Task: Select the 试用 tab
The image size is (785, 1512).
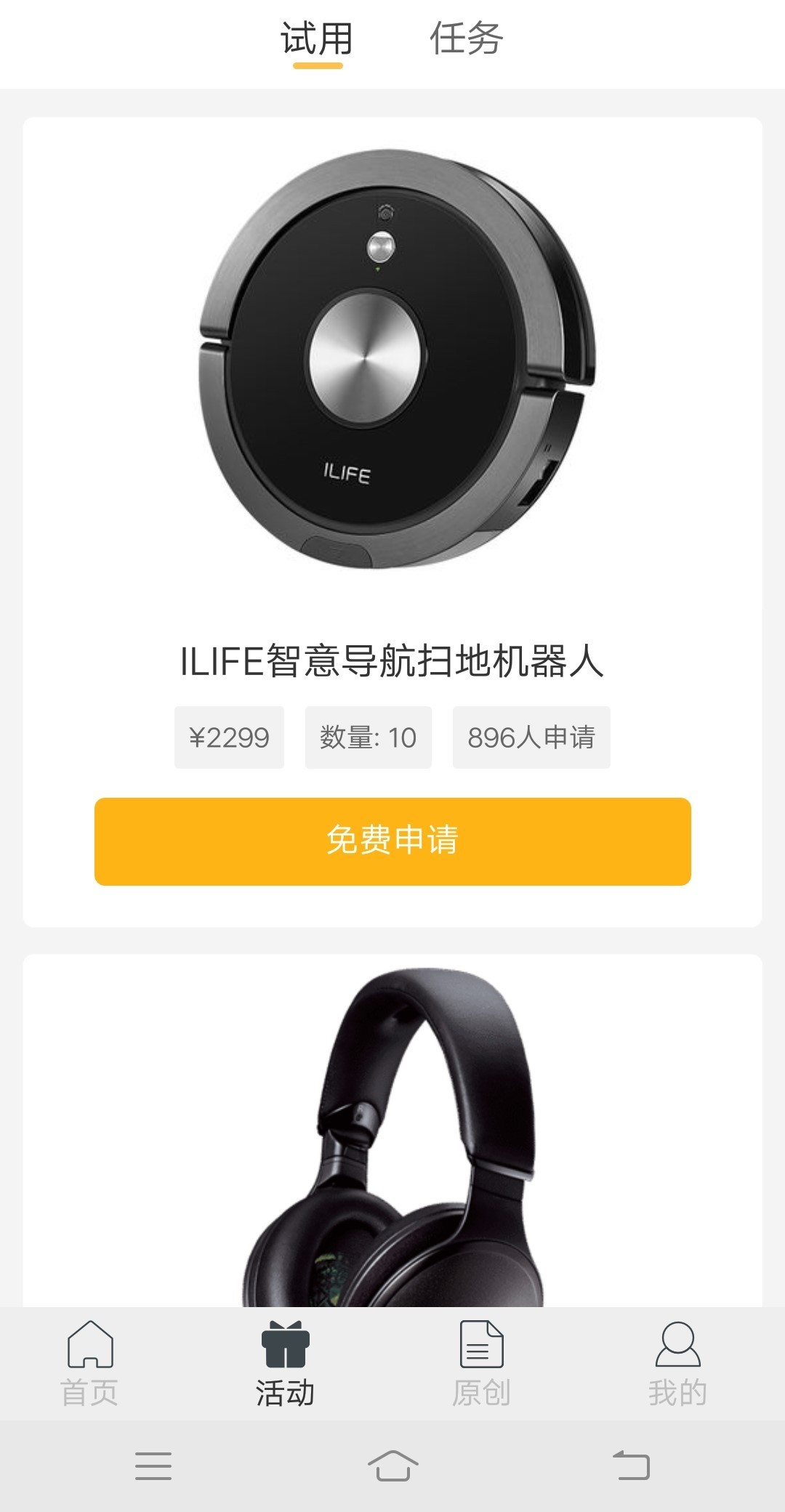Action: (x=317, y=39)
